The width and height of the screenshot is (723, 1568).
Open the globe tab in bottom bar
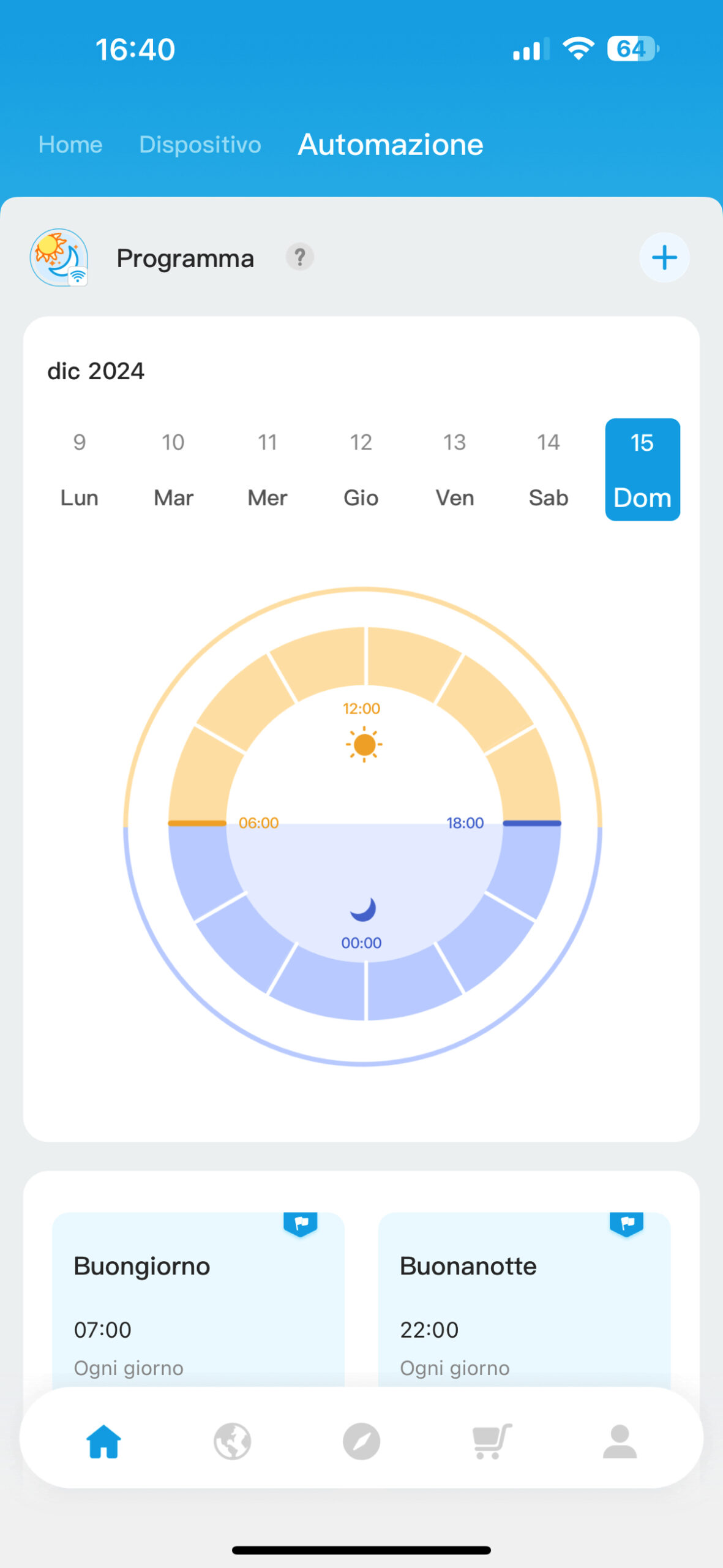tap(233, 1441)
